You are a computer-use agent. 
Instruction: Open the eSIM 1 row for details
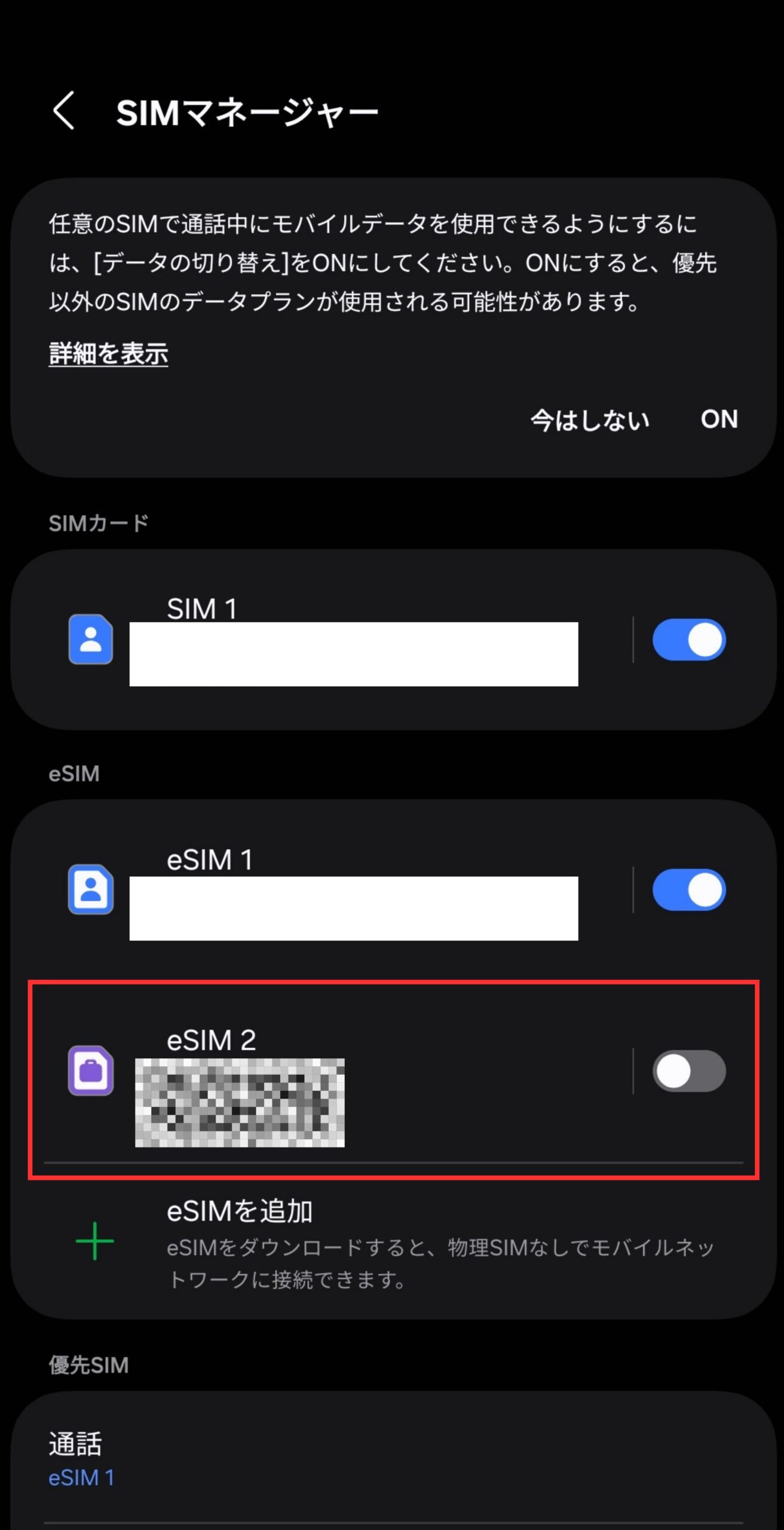click(x=359, y=891)
